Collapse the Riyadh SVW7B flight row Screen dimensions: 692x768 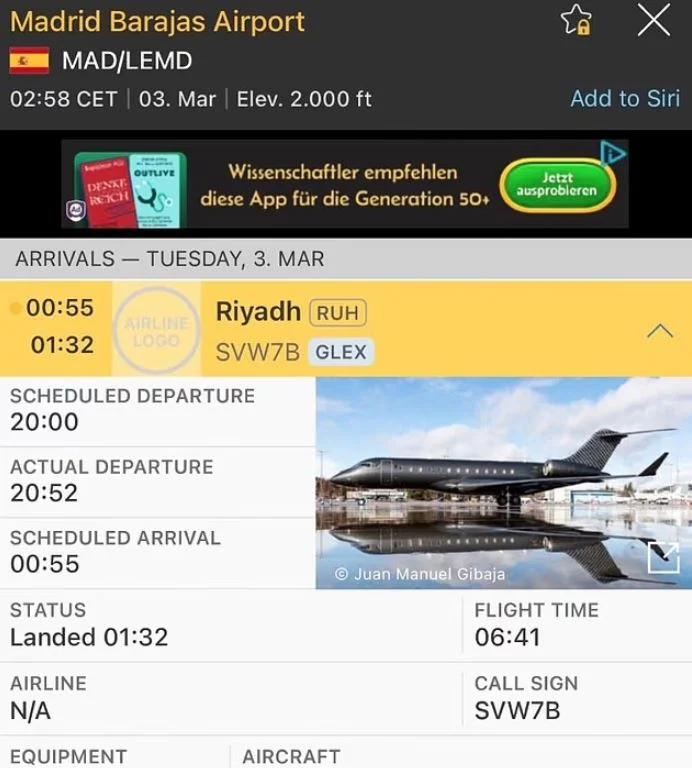pyautogui.click(x=660, y=330)
